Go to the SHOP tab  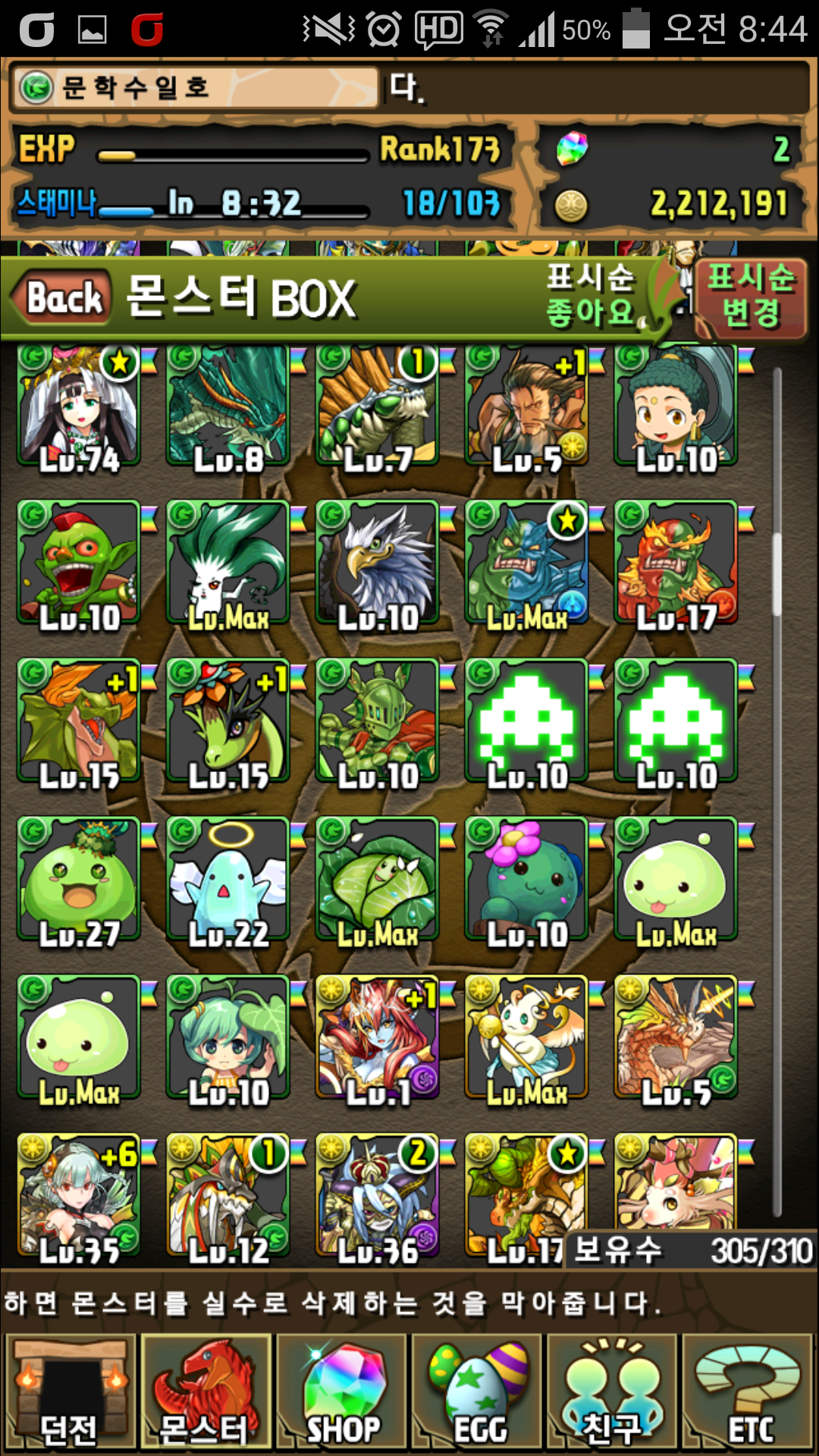(x=342, y=1392)
